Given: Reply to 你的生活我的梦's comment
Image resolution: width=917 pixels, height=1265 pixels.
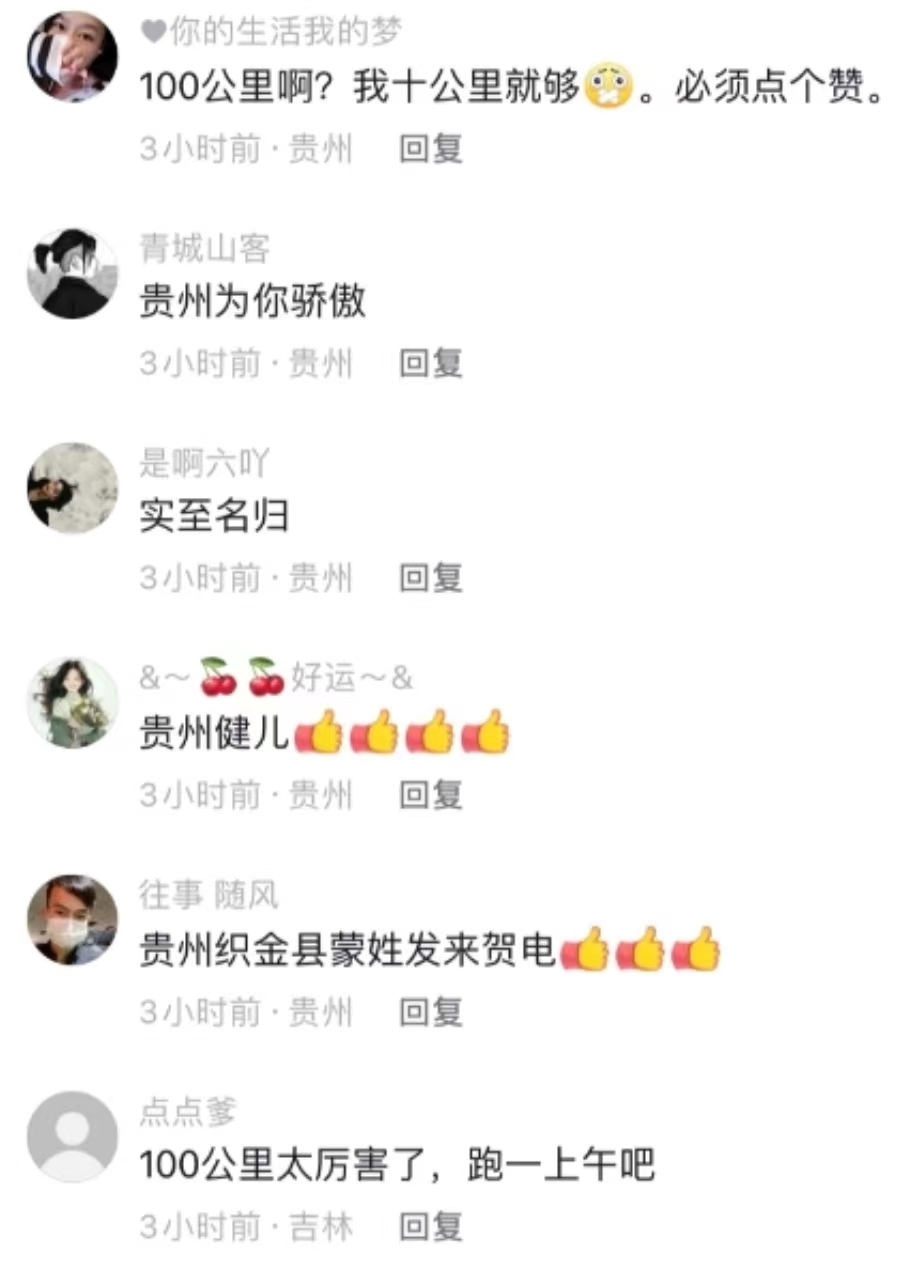Looking at the screenshot, I should pos(431,149).
